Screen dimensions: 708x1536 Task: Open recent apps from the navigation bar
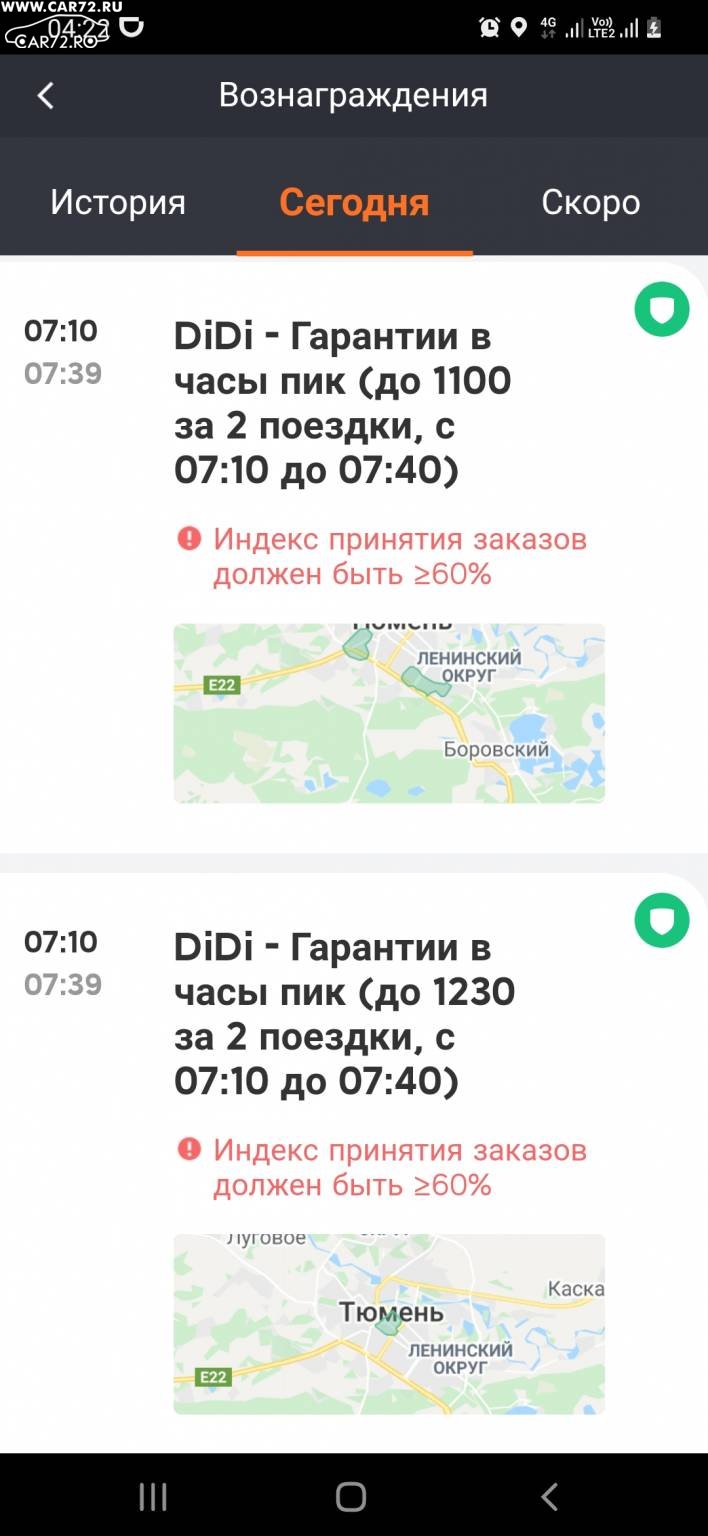pos(153,1497)
